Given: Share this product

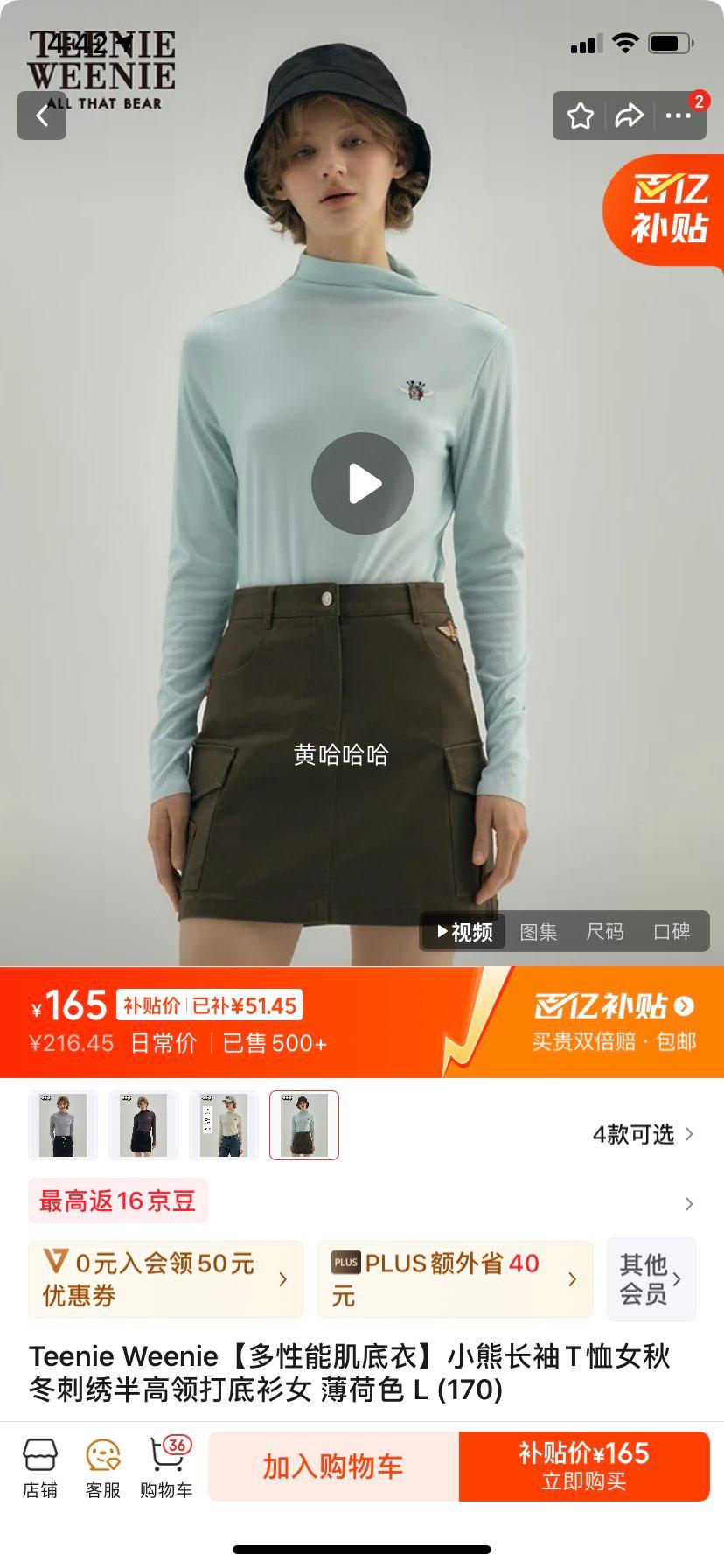Looking at the screenshot, I should [629, 115].
